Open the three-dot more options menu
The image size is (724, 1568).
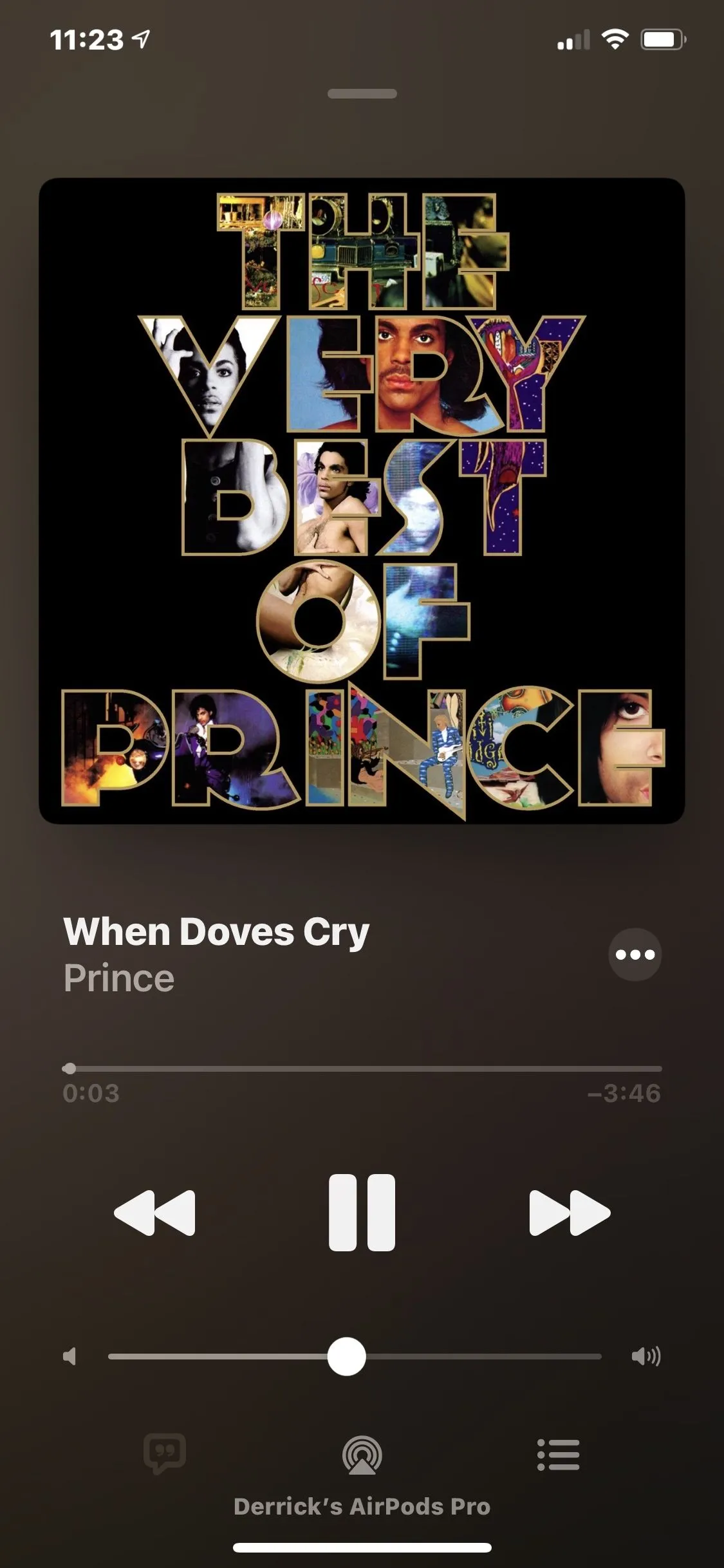(x=635, y=955)
